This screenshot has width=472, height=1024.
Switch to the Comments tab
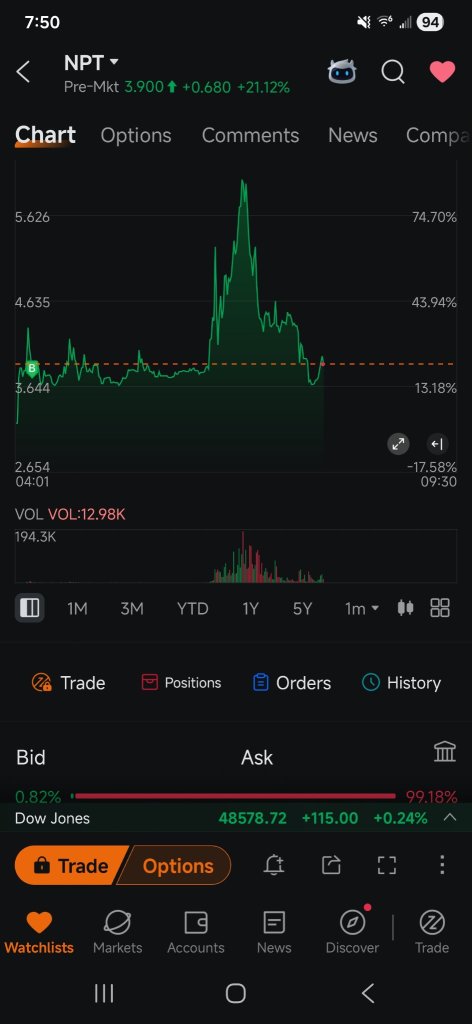tap(250, 135)
